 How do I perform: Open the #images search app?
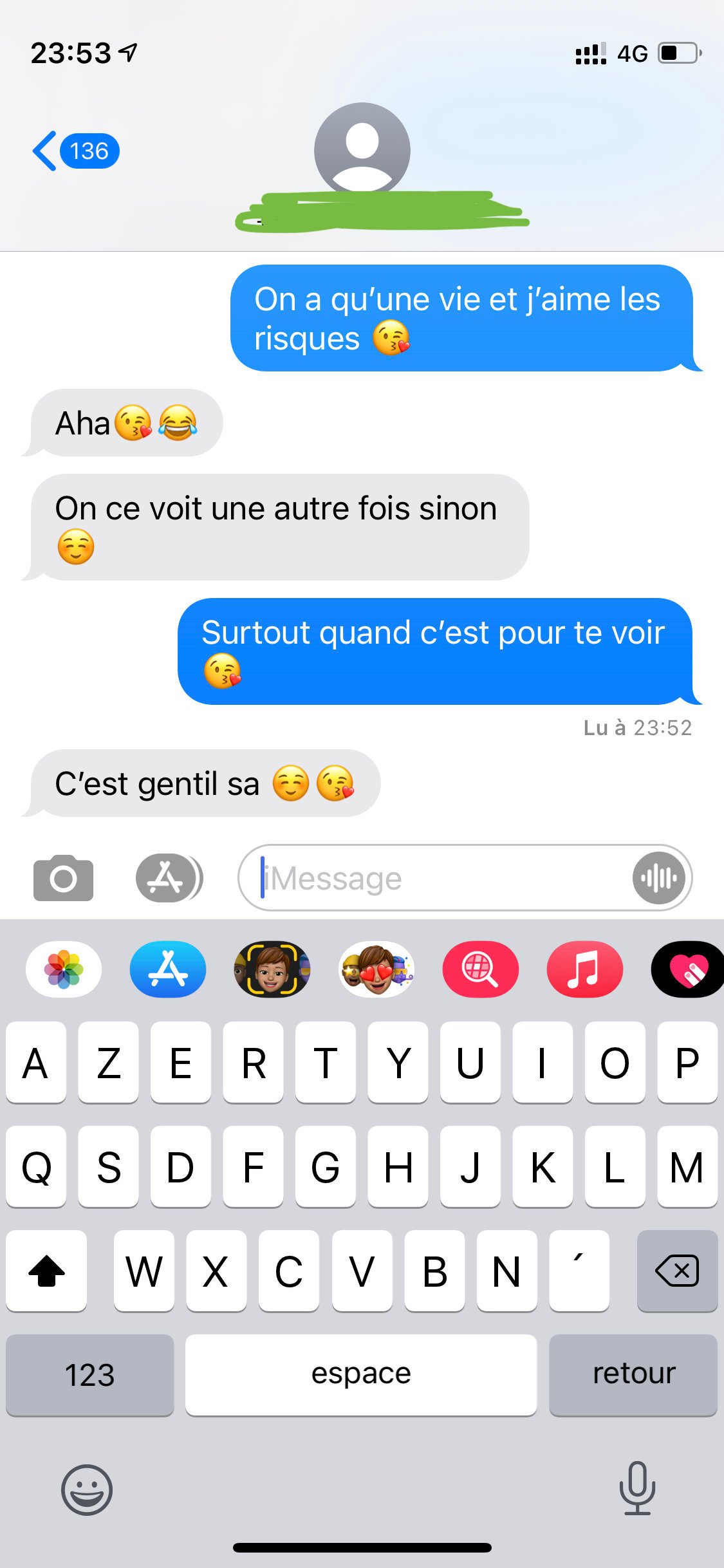(x=480, y=969)
